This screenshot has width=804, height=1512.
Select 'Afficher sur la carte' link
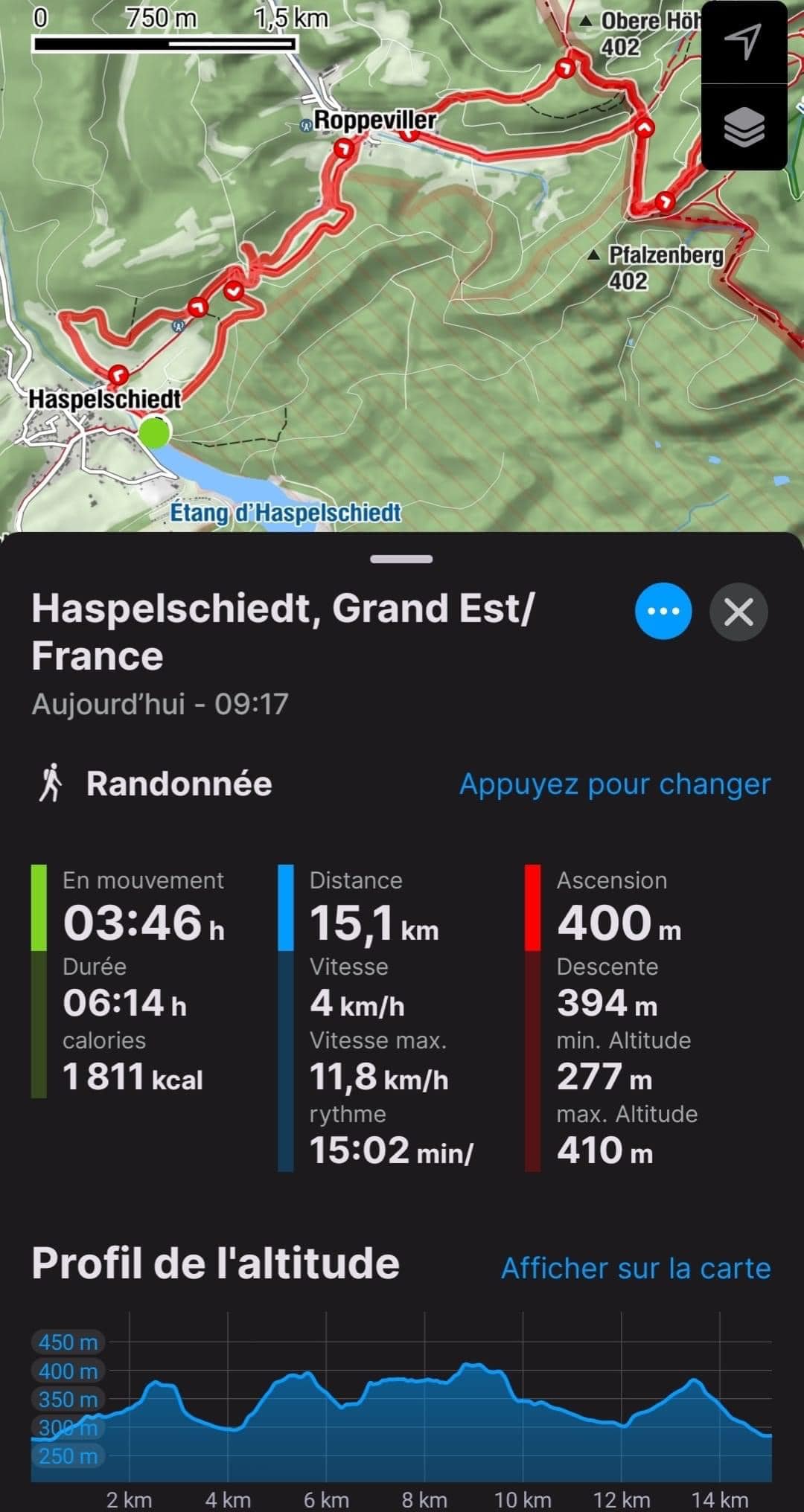coord(636,1268)
